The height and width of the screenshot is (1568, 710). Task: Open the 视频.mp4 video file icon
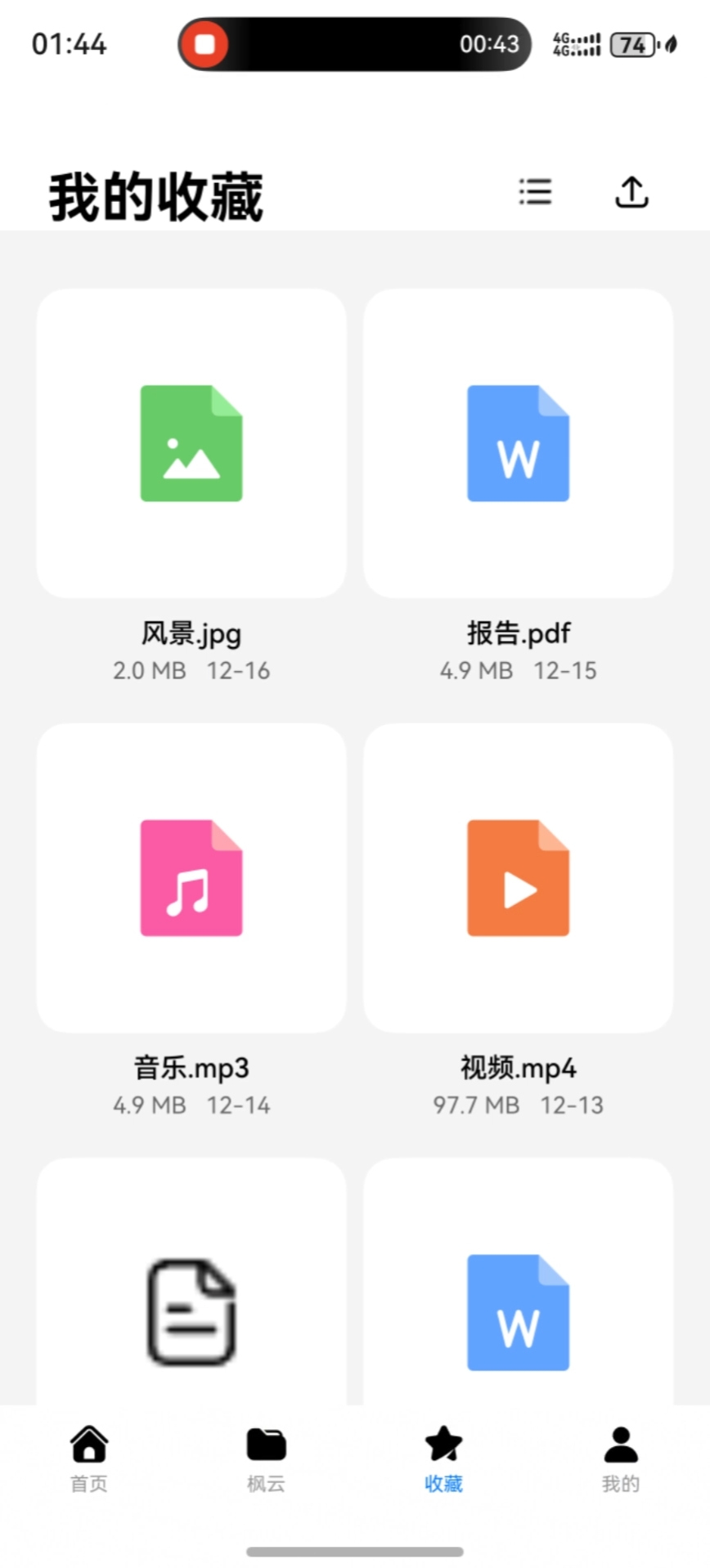coord(518,877)
